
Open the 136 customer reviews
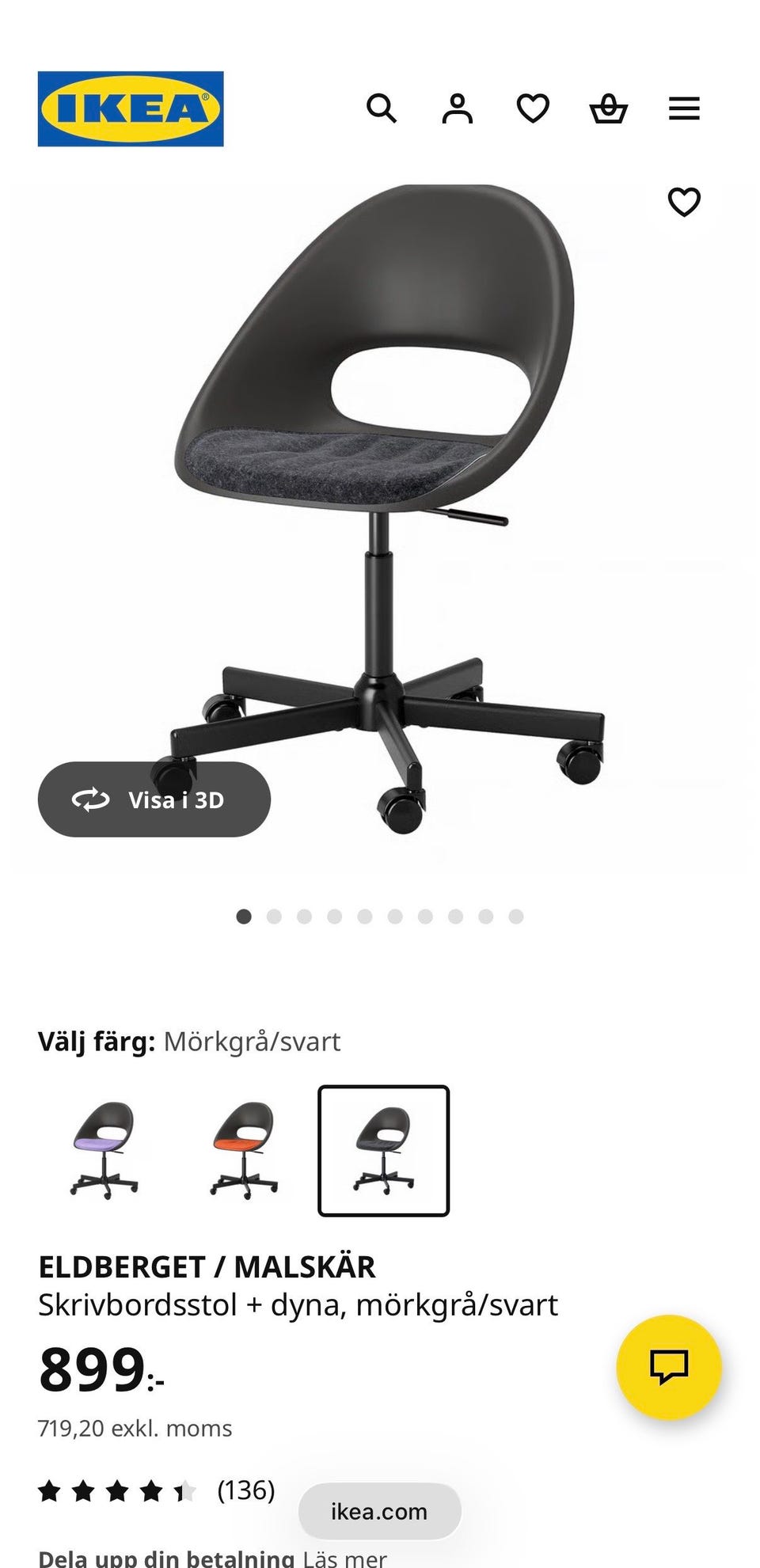[245, 1490]
